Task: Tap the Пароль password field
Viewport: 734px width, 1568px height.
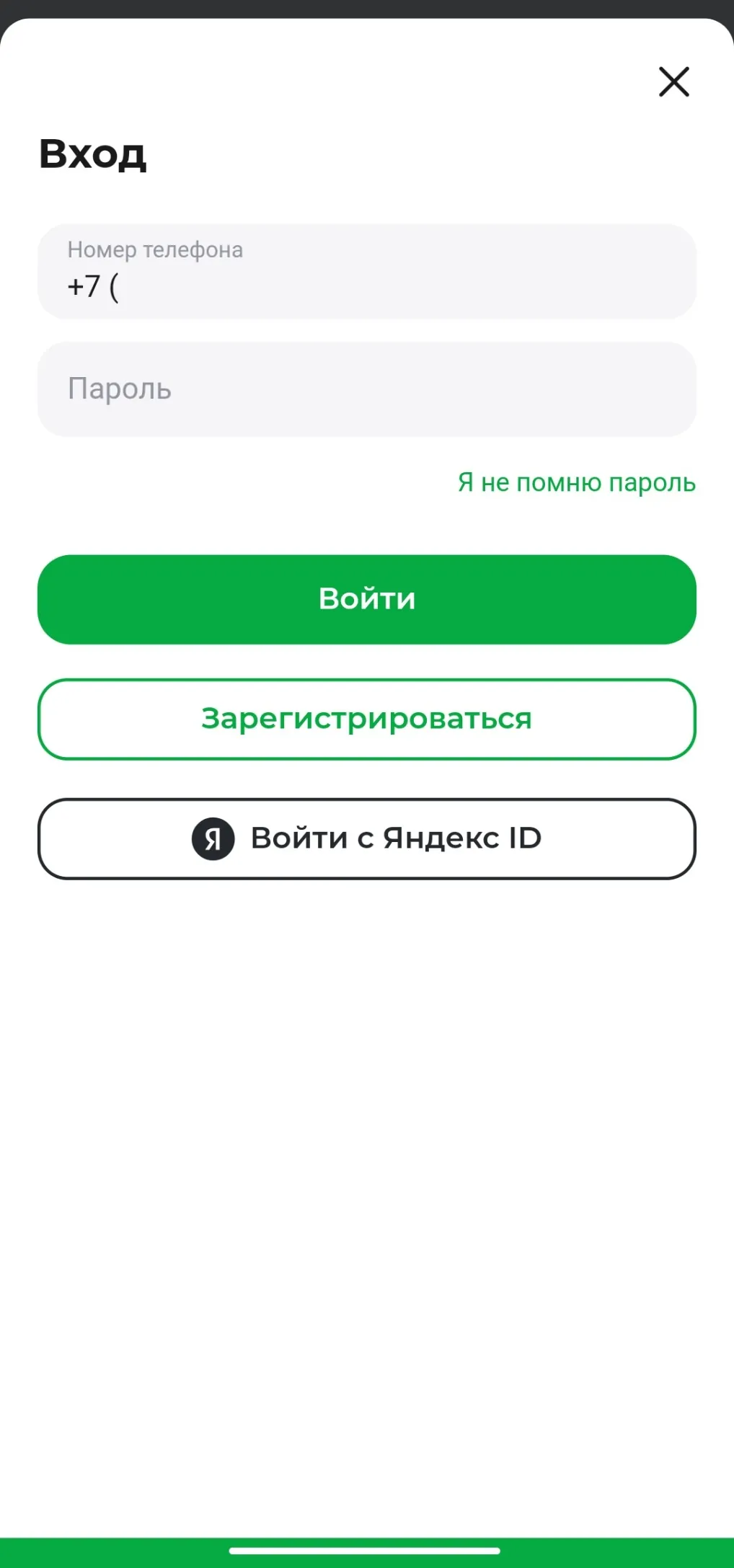Action: 366,389
